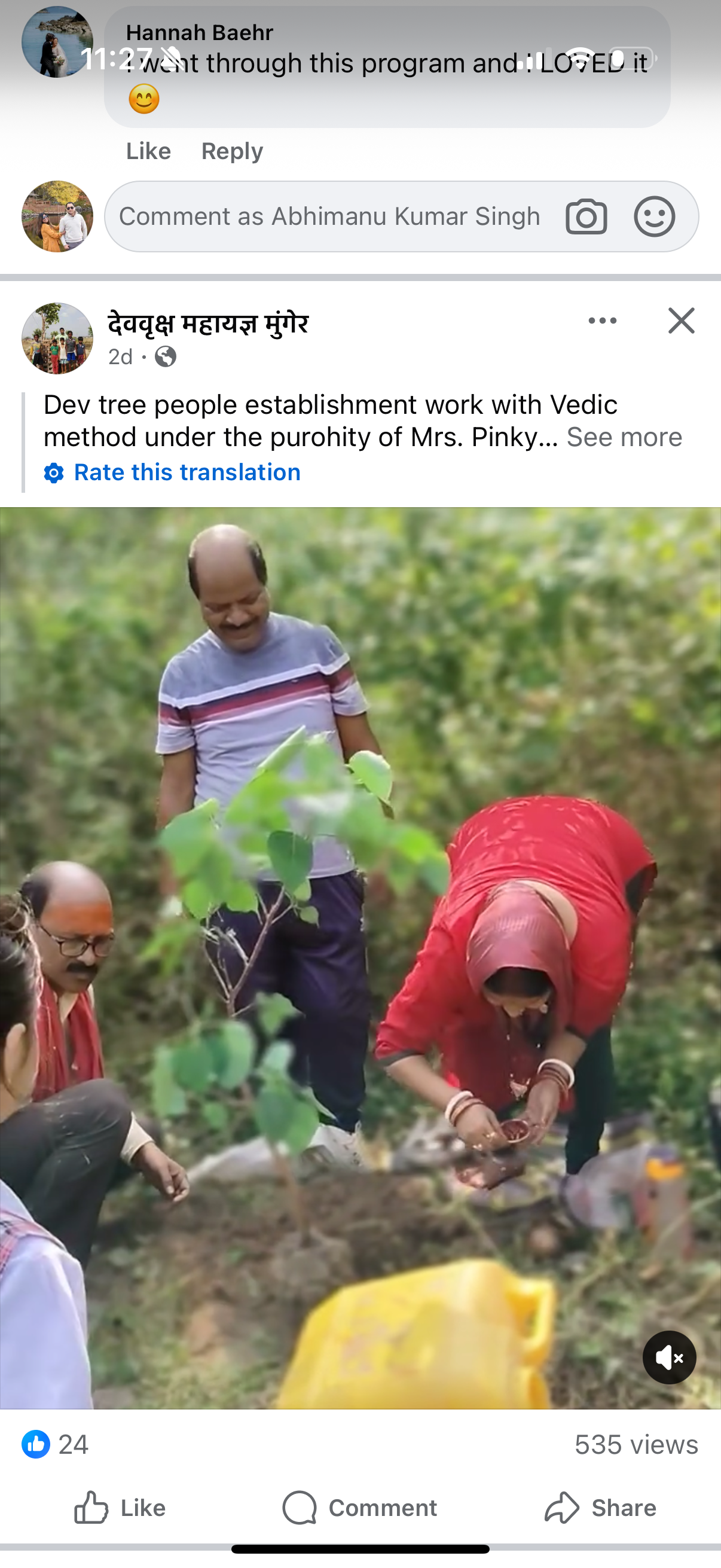Open Hannah Baehr's profile picture
This screenshot has width=721, height=1568.
tap(57, 42)
